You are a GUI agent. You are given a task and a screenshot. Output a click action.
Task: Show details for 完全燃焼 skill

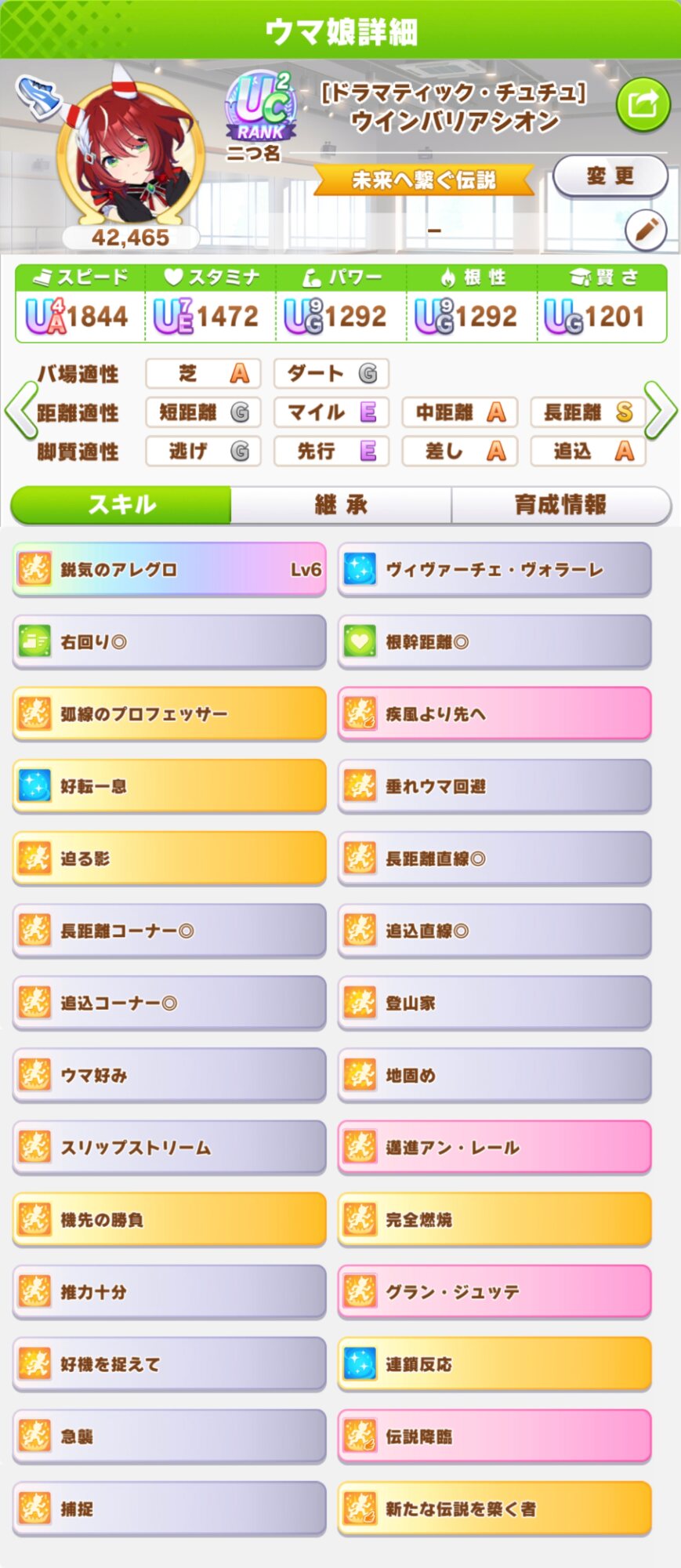click(x=494, y=1220)
